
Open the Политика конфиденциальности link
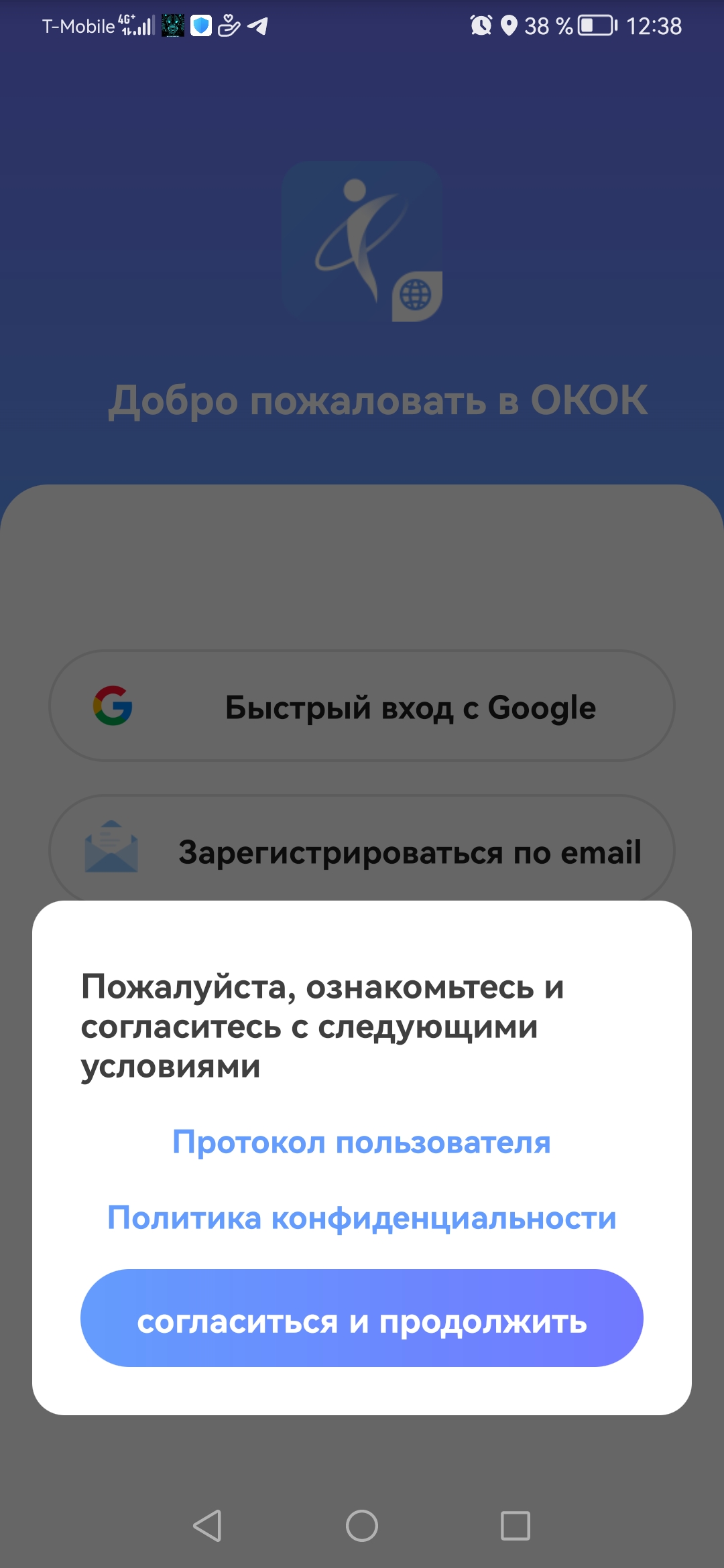361,1218
